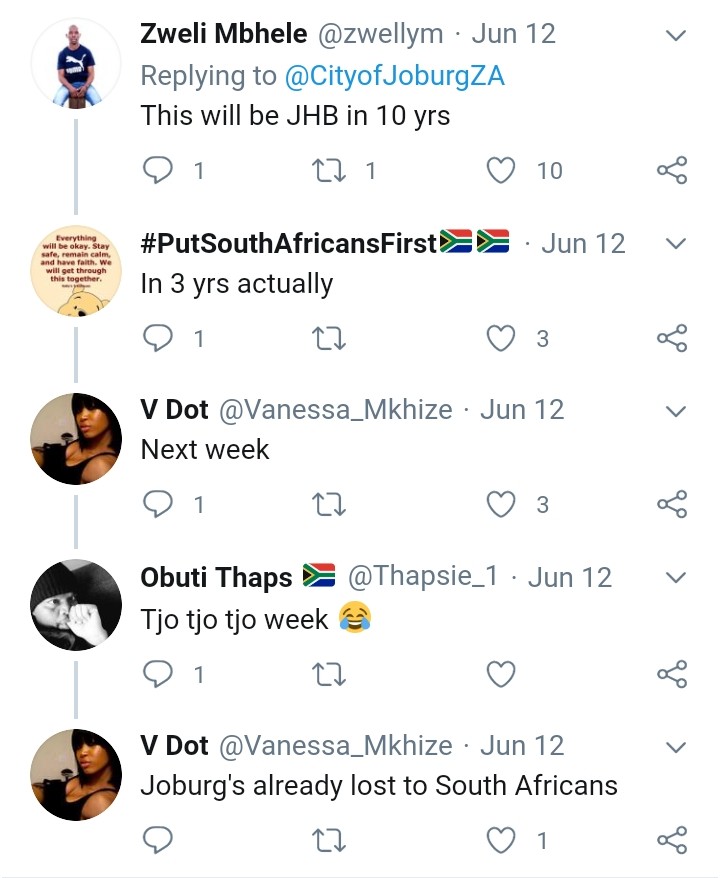Image resolution: width=720 pixels, height=878 pixels.
Task: Reply to Obuti Thaps' tweet
Action: 160,675
